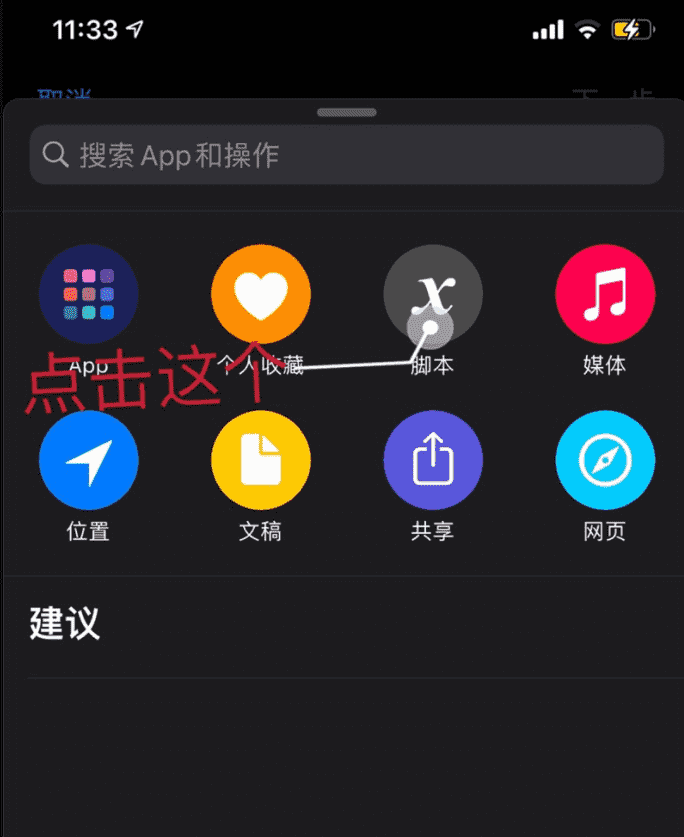The width and height of the screenshot is (684, 837).
Task: Tap the search App and actions field
Action: (x=346, y=155)
